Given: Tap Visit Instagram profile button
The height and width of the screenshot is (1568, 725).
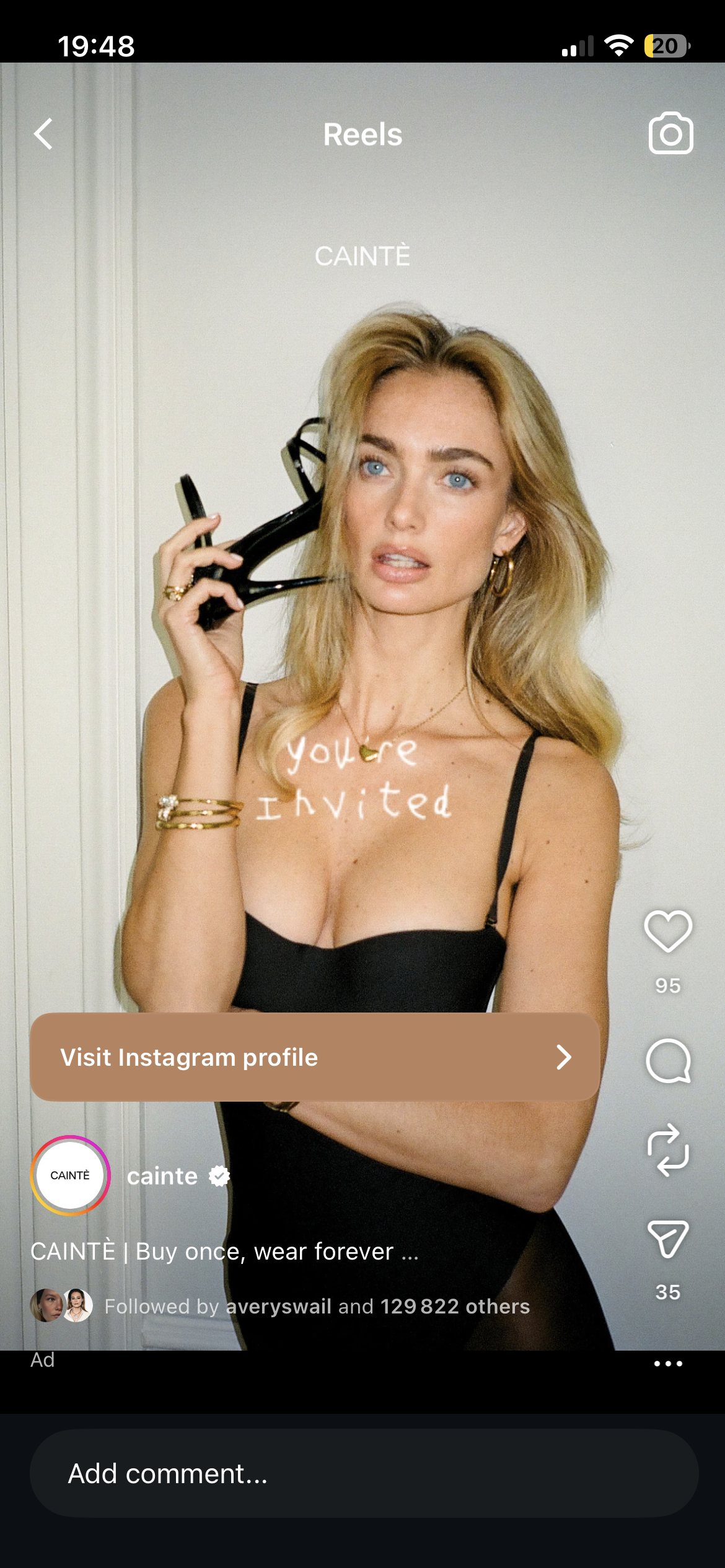Looking at the screenshot, I should (315, 1057).
